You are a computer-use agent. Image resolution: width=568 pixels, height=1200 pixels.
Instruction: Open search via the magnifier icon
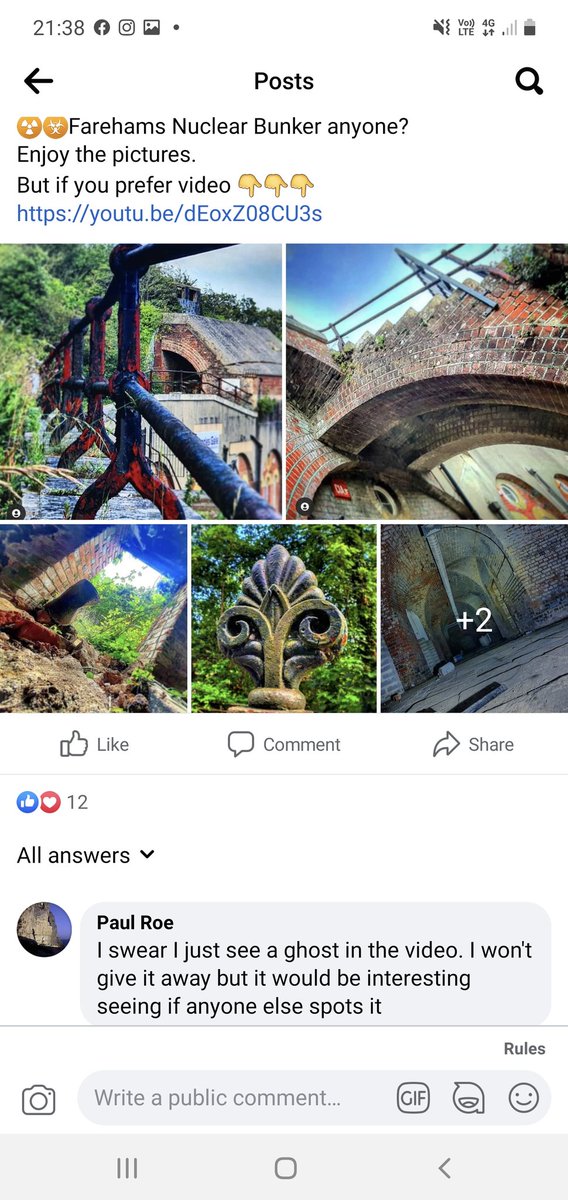coord(529,81)
